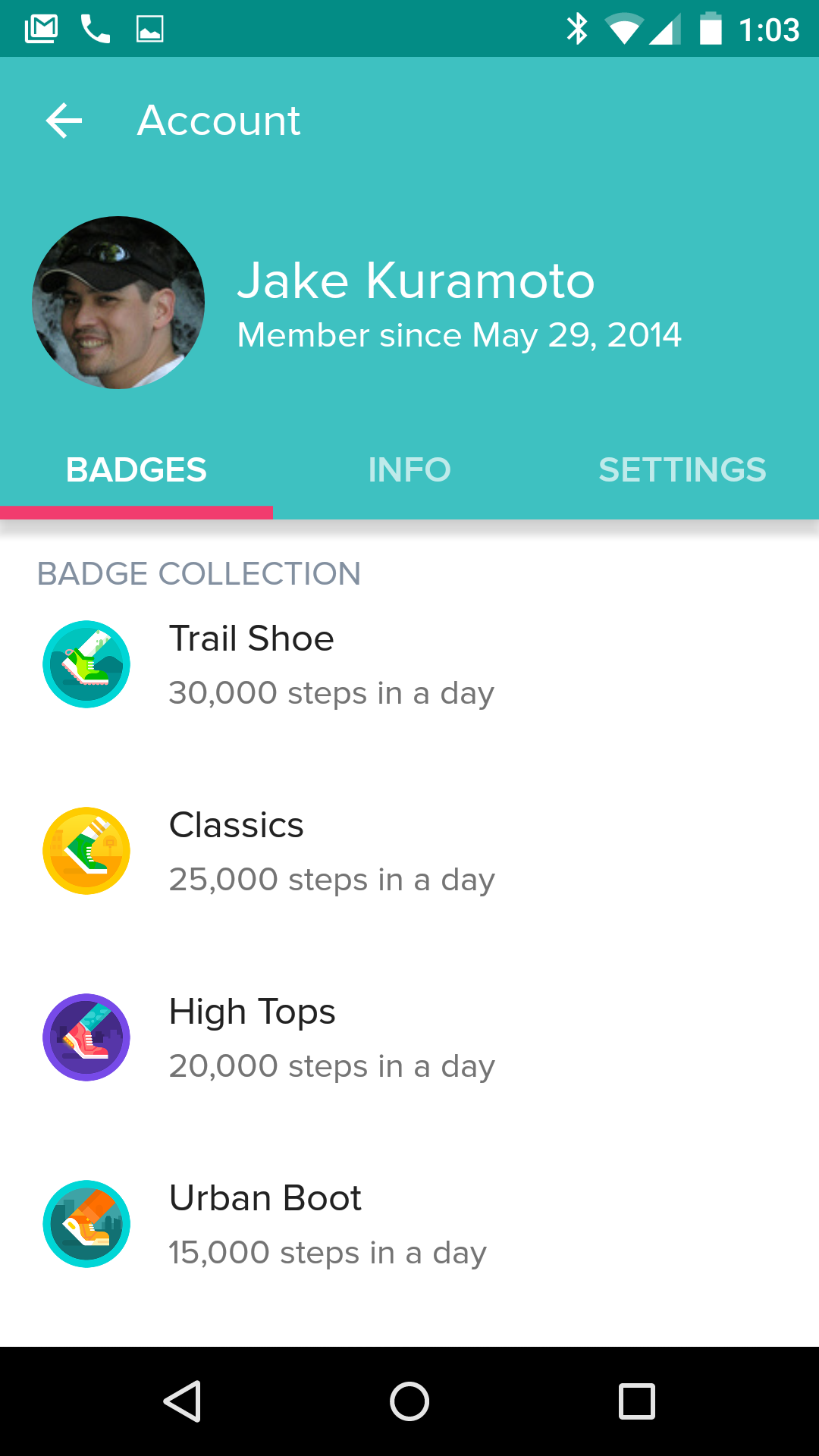
Task: Open the Settings tab
Action: coord(682,470)
